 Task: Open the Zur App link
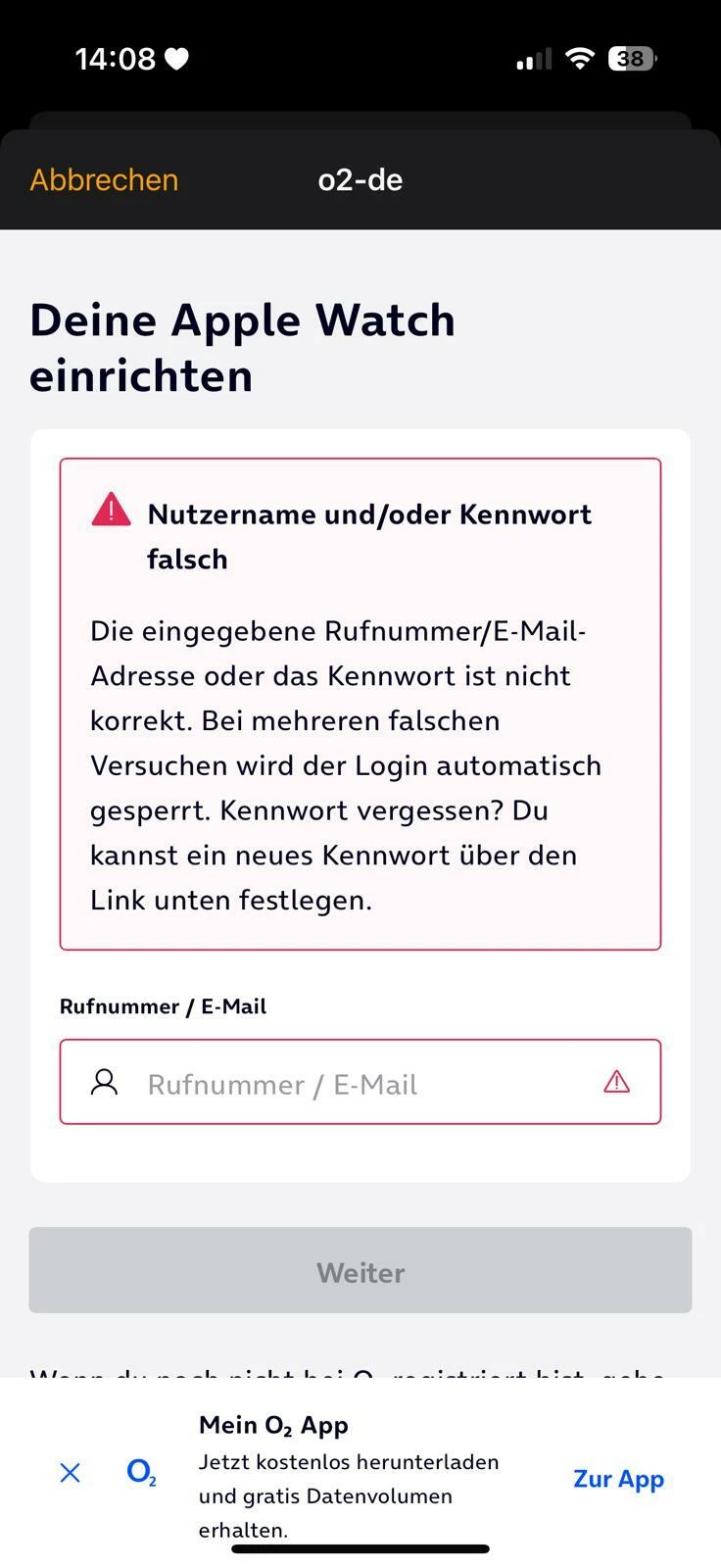coord(618,1478)
